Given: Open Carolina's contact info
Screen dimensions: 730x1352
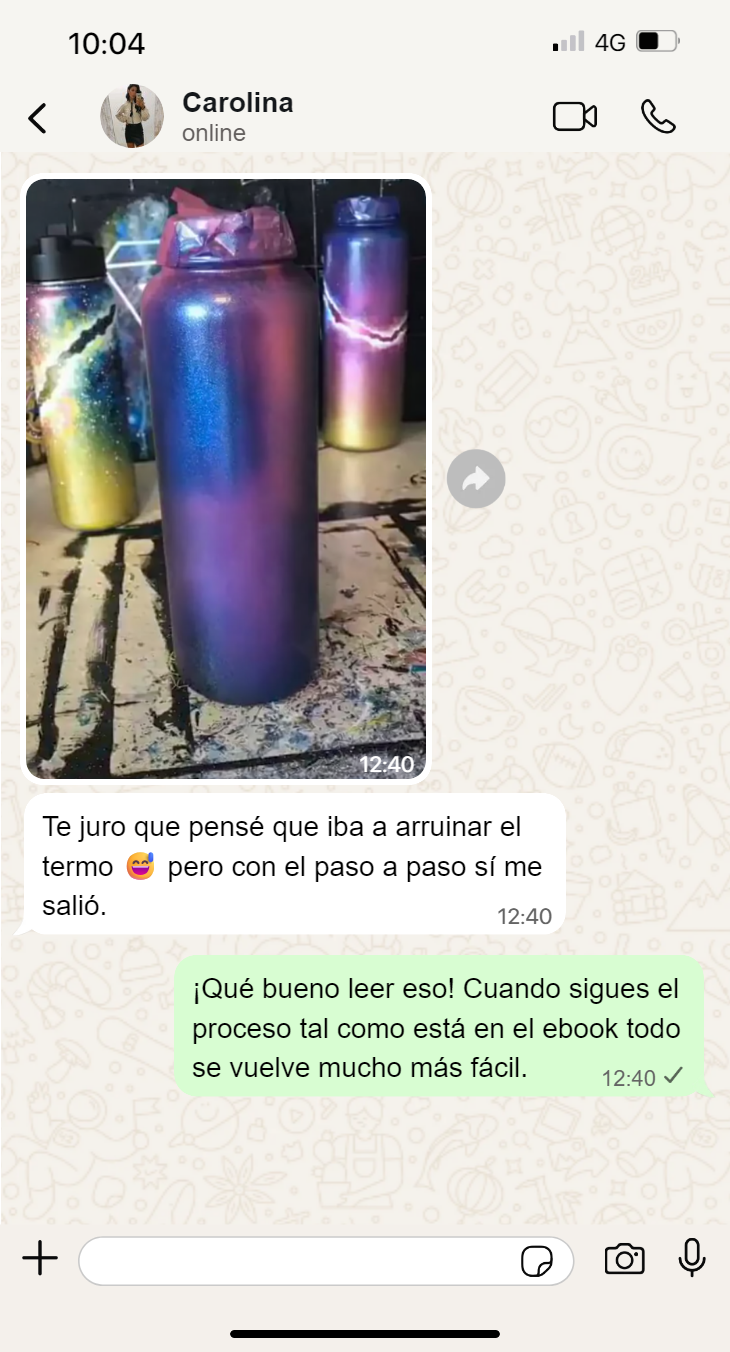Looking at the screenshot, I should point(237,116).
